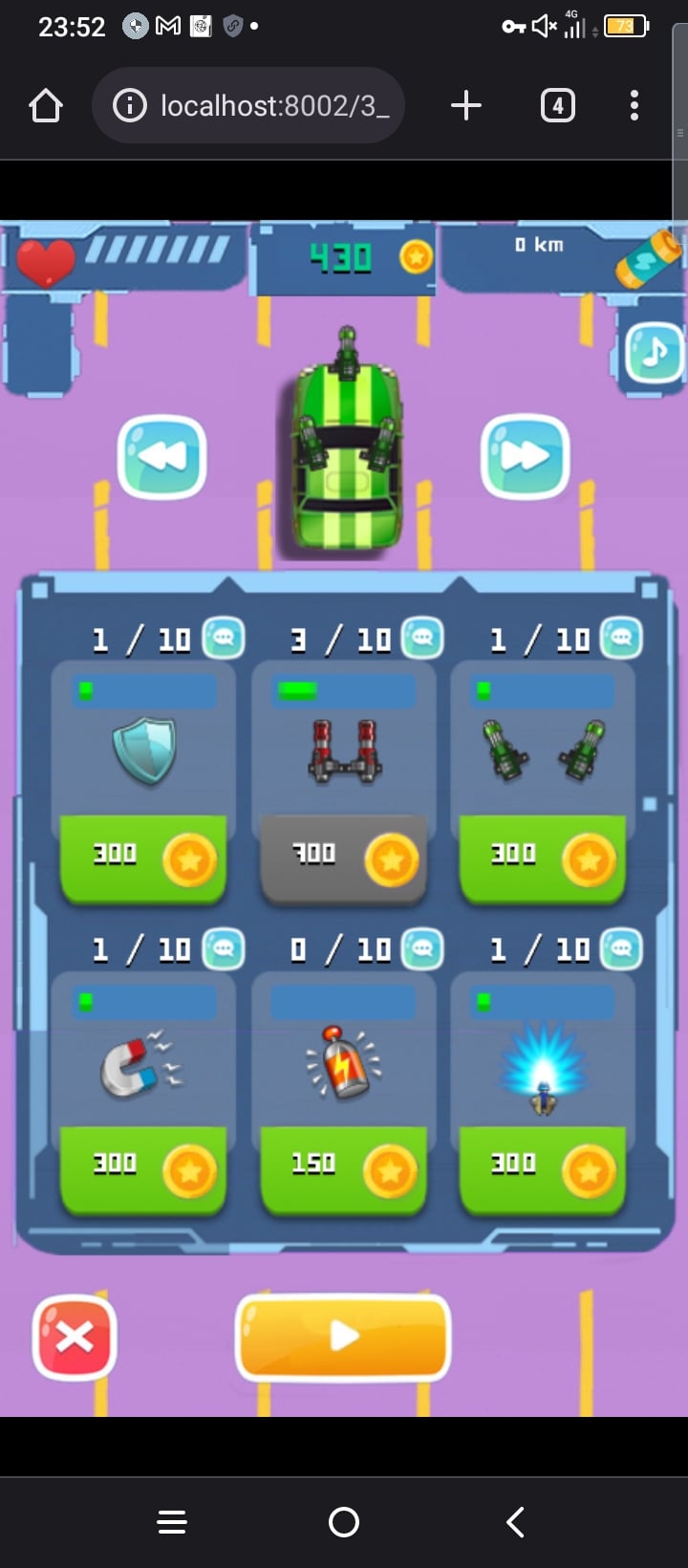Purchase magnet upgrade for 300 coins

tap(143, 1168)
